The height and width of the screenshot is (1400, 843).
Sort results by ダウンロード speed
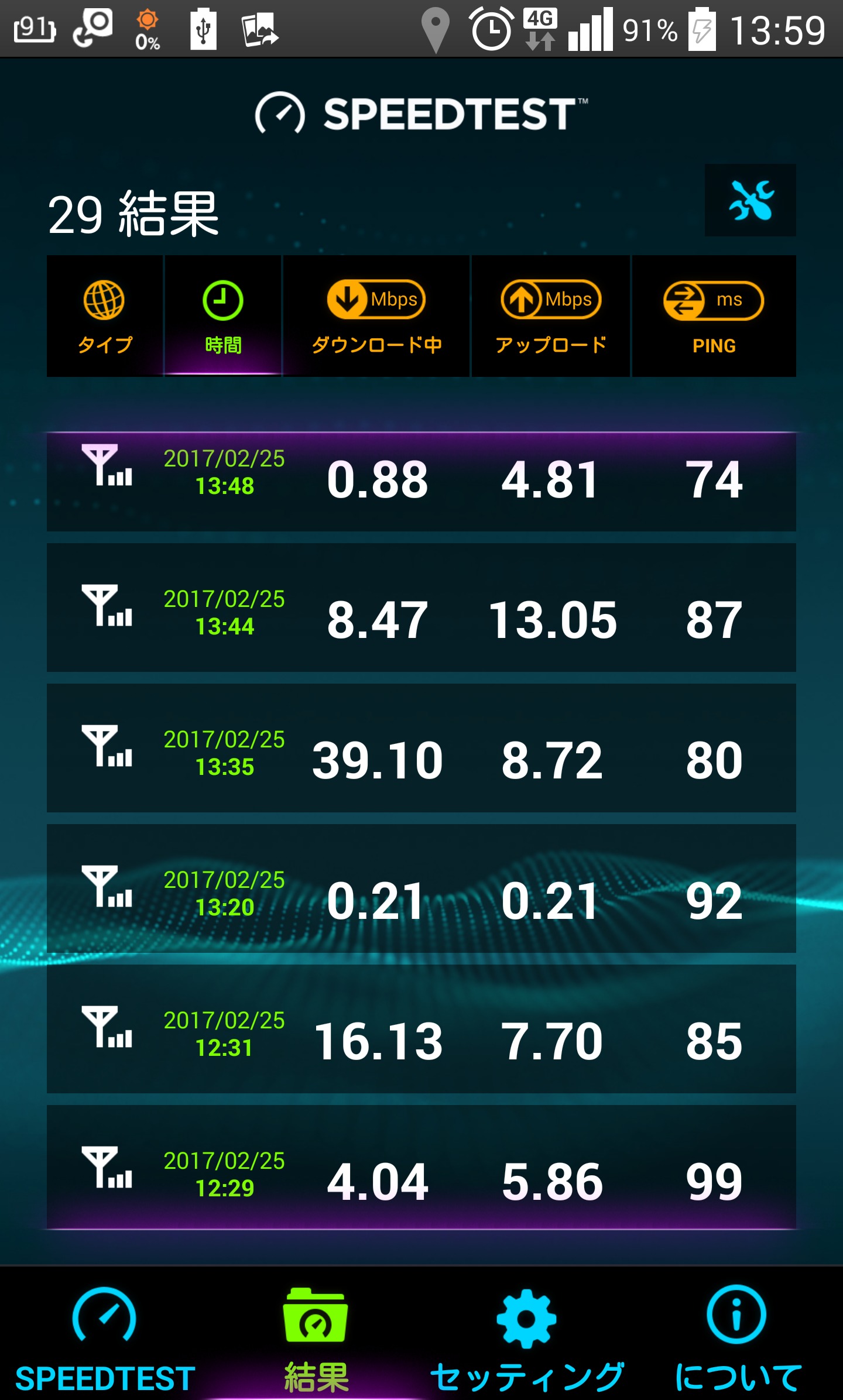[376, 316]
